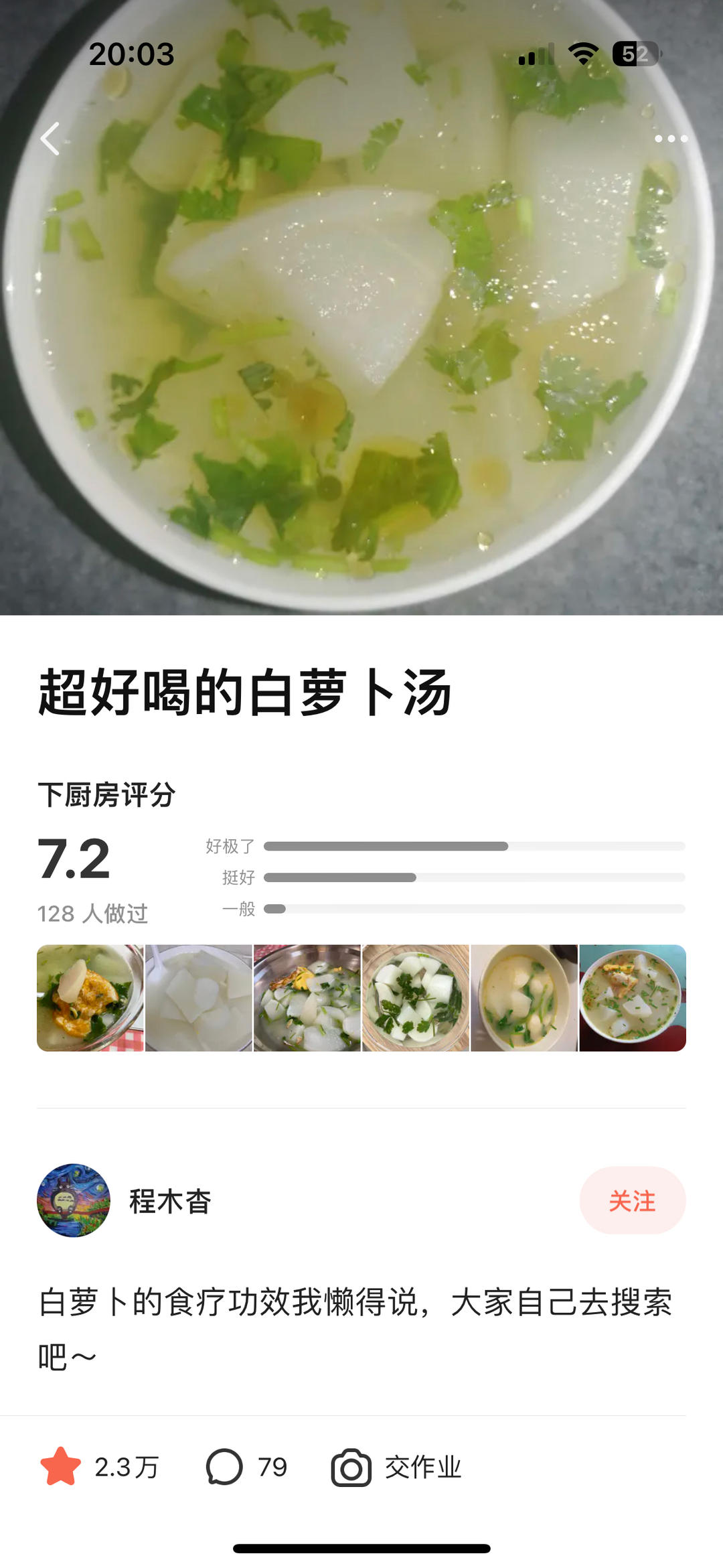Open 程木杳's profile avatar
The height and width of the screenshot is (1568, 723).
tap(74, 1200)
